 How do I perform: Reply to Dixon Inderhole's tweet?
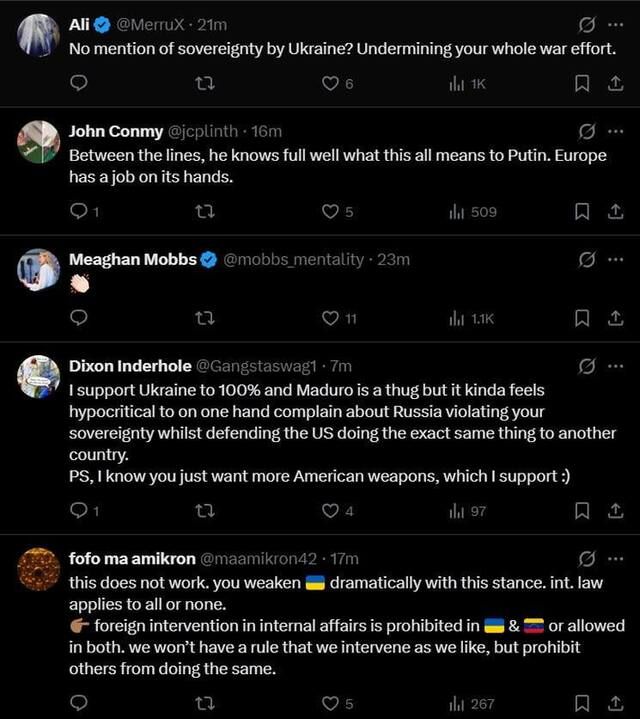[x=80, y=511]
